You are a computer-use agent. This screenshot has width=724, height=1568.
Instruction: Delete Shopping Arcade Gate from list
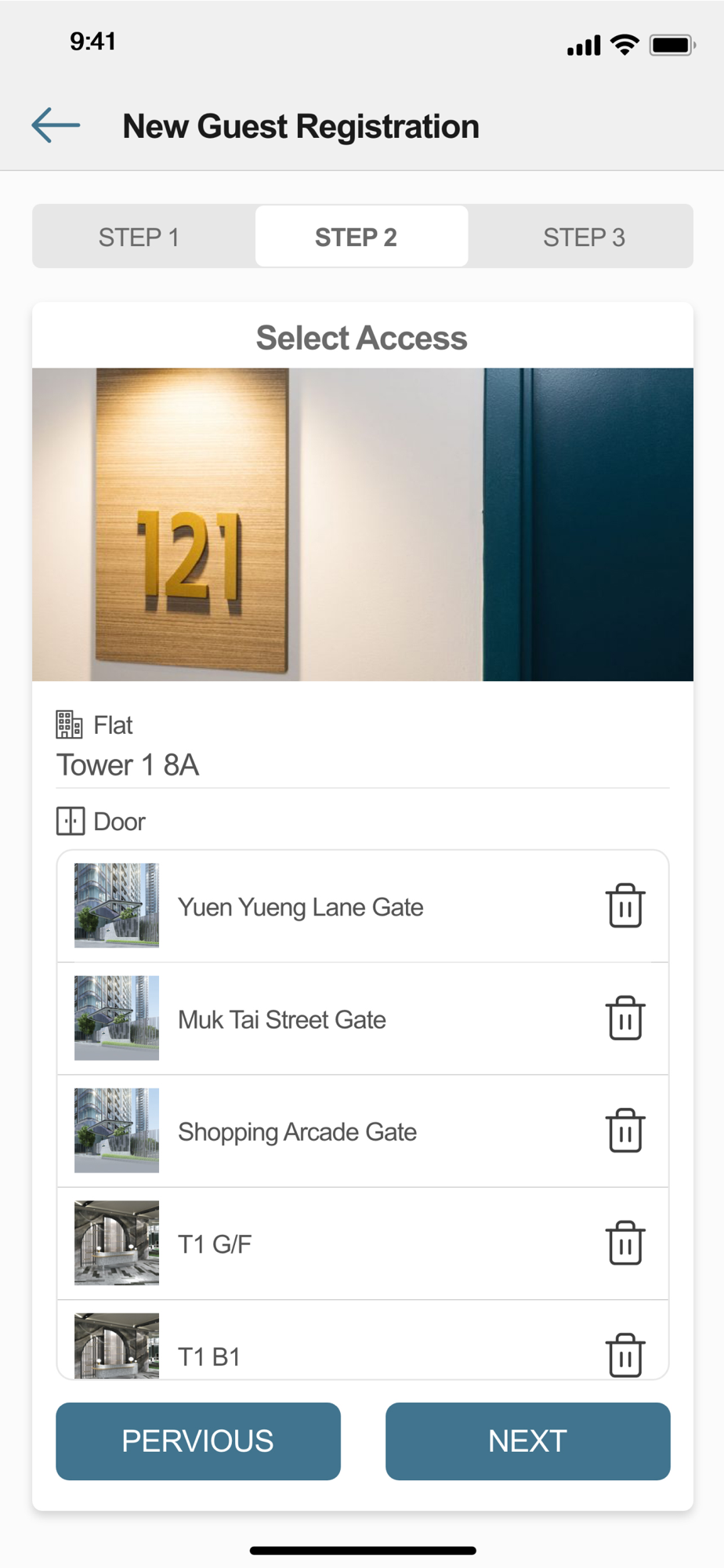pyautogui.click(x=625, y=1131)
